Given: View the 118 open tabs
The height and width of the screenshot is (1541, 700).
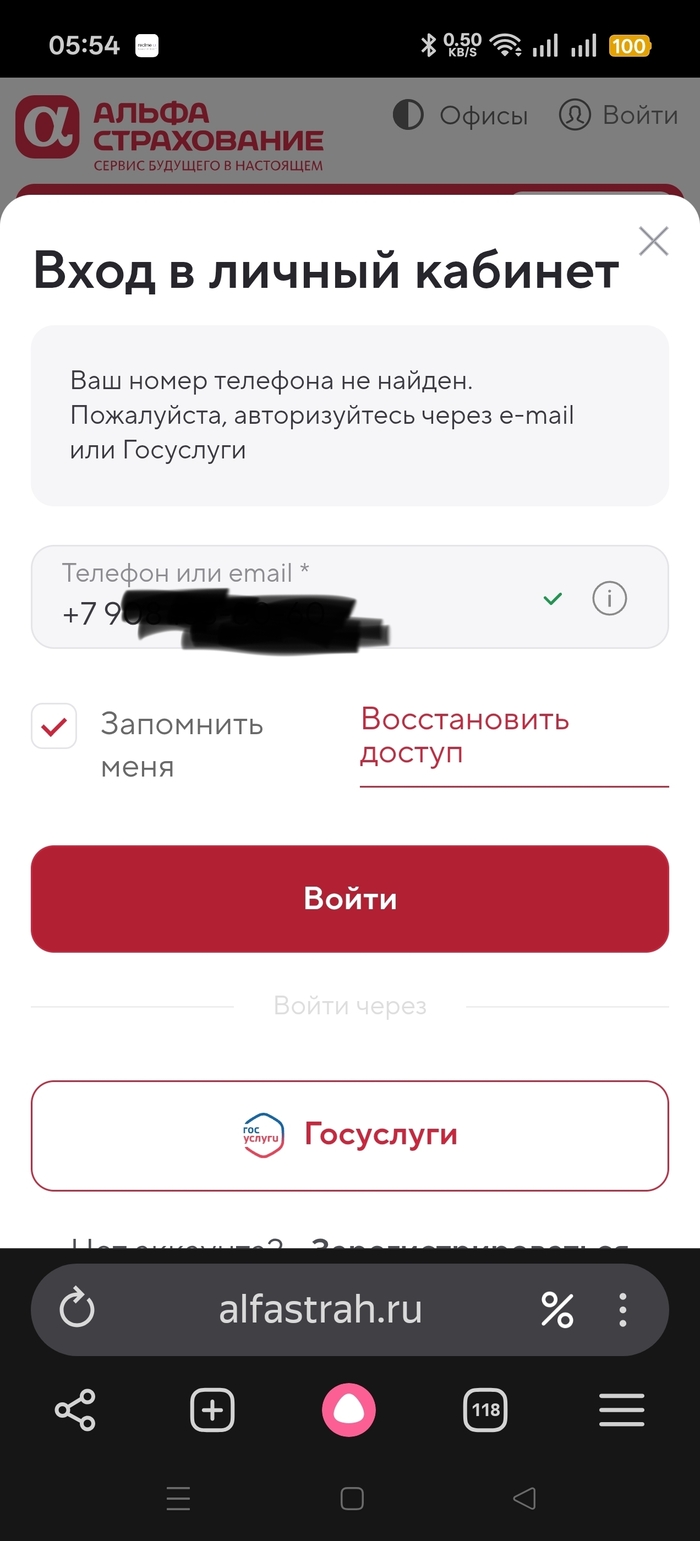Looking at the screenshot, I should pyautogui.click(x=486, y=1411).
